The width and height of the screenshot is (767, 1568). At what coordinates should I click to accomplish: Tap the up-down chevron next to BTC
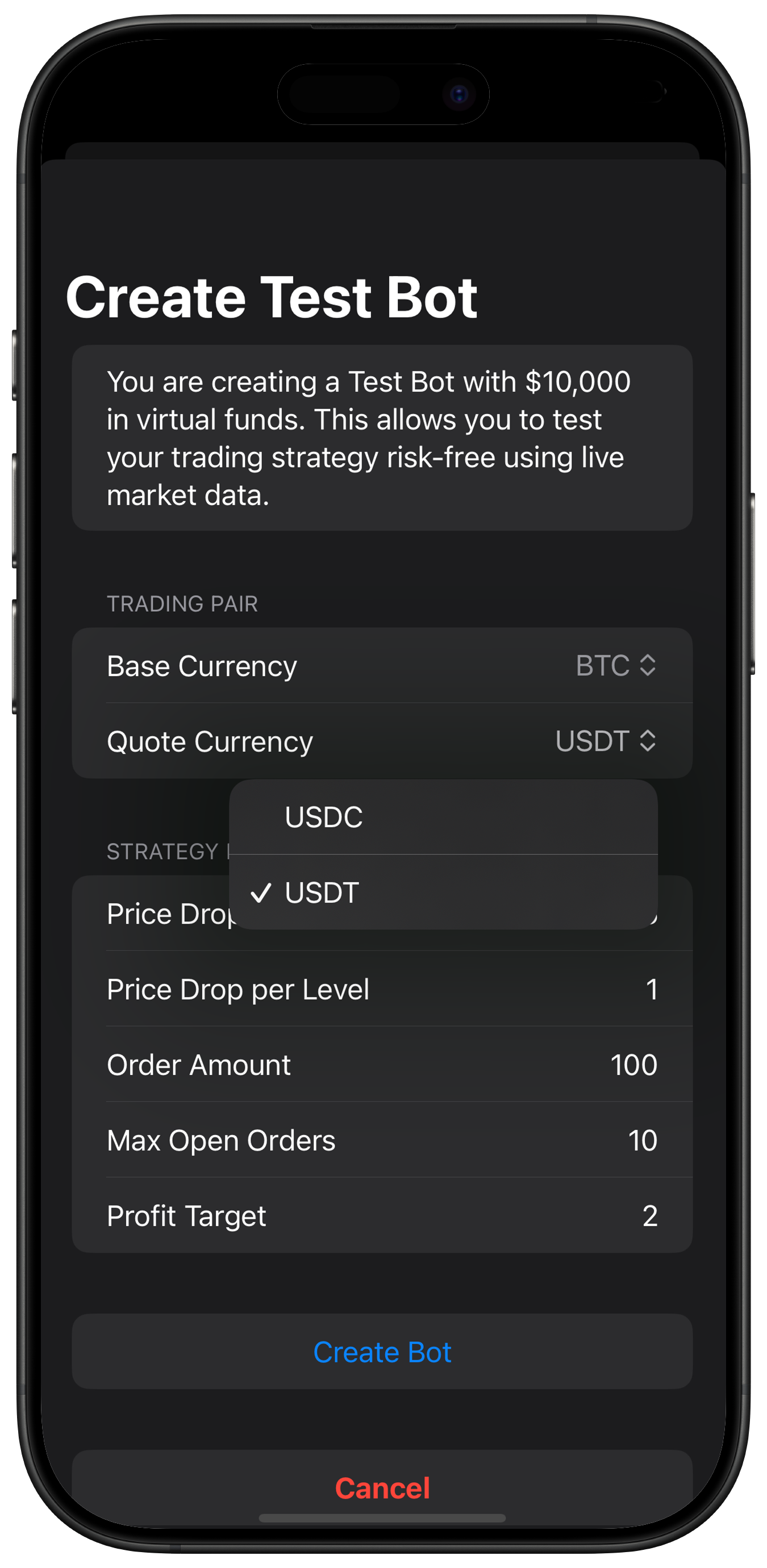[x=648, y=666]
